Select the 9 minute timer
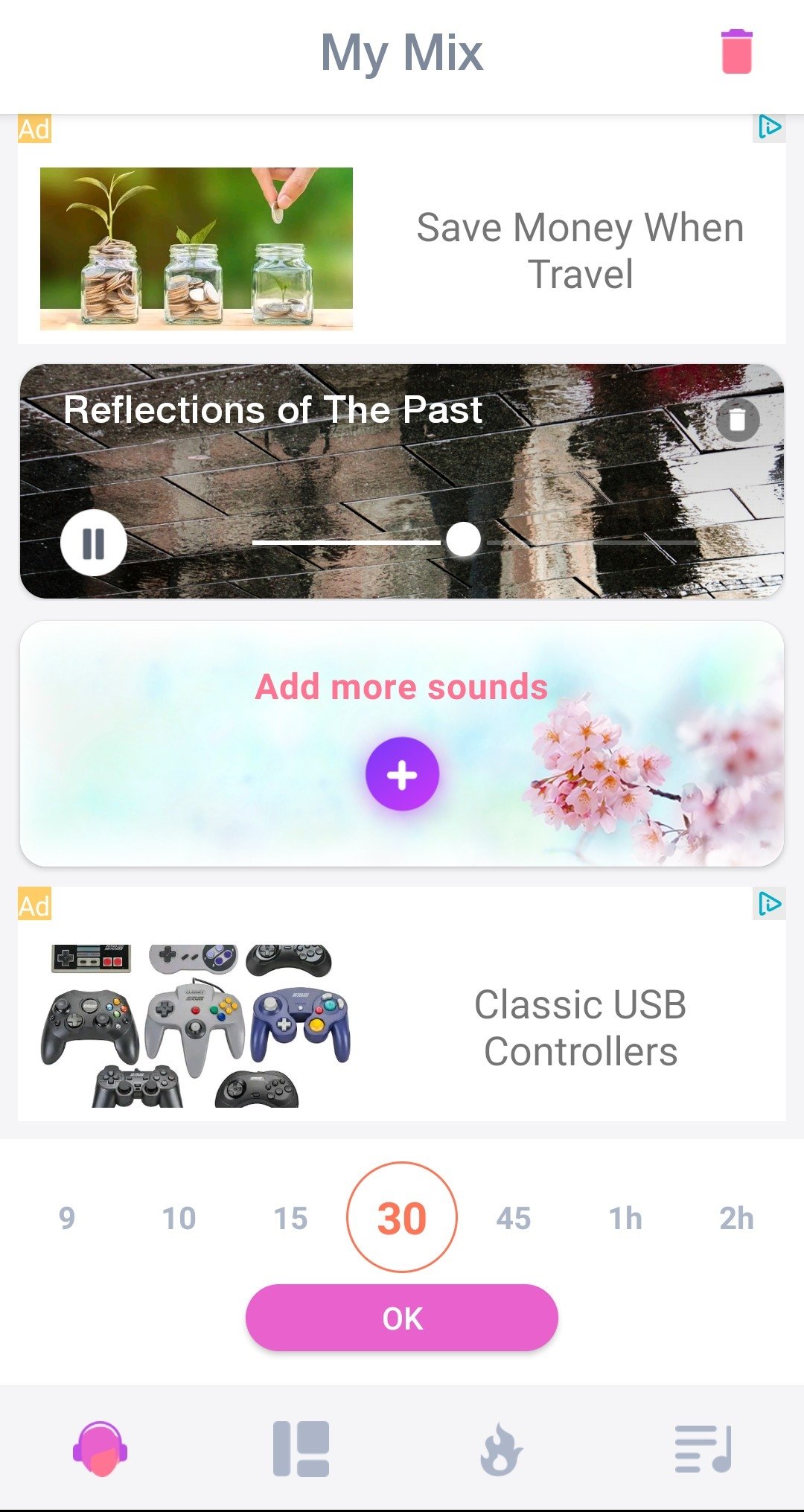The image size is (804, 1512). (67, 1219)
